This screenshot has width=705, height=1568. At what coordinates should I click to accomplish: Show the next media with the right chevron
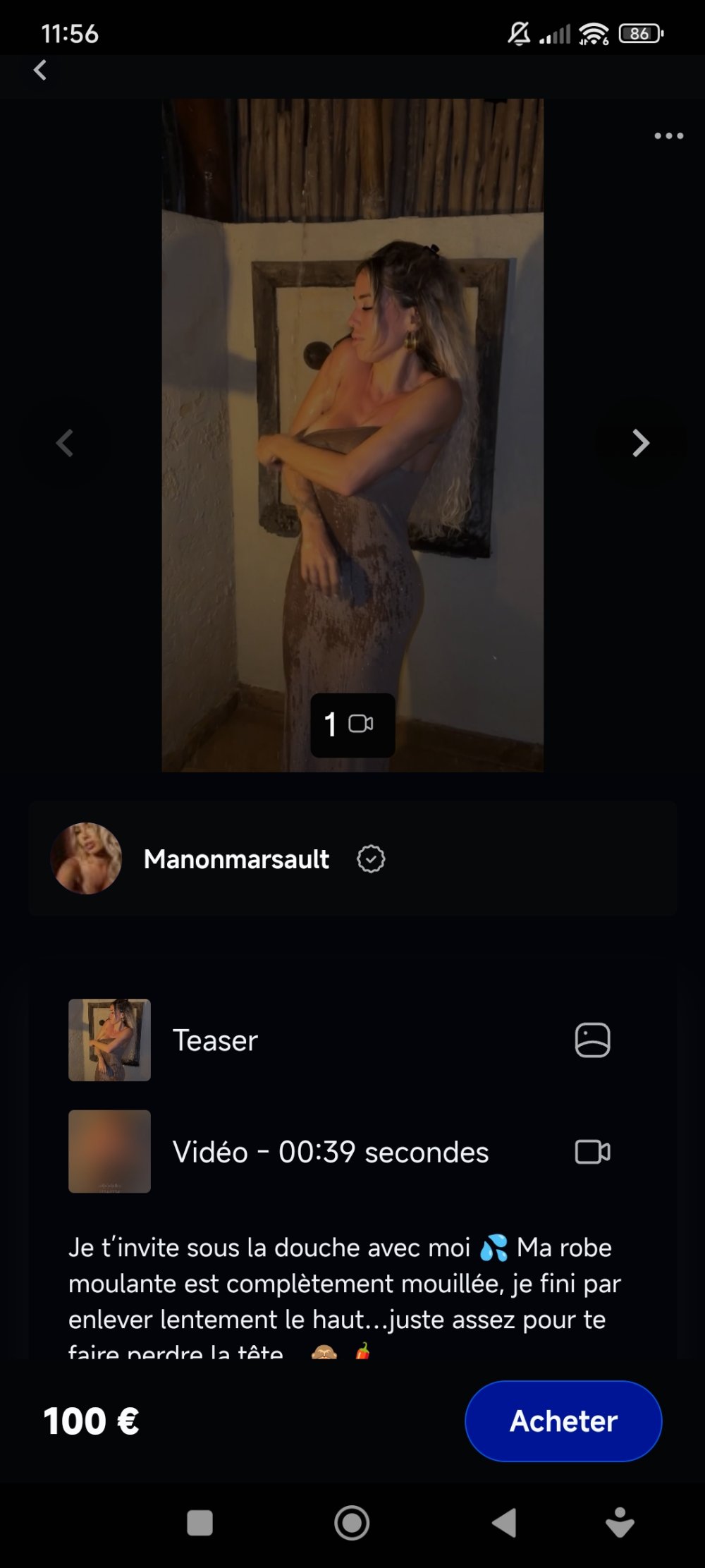[x=639, y=443]
